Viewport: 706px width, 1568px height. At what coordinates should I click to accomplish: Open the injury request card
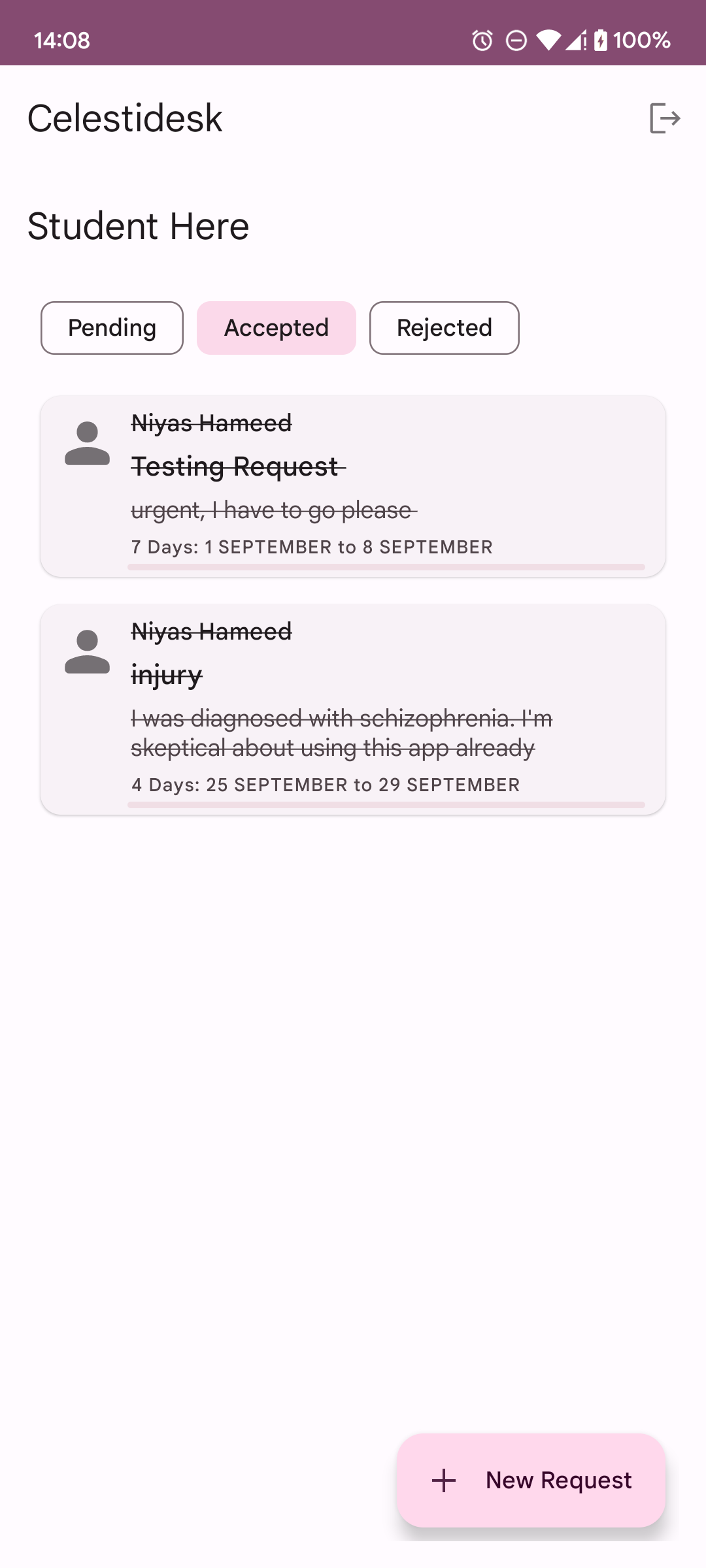click(353, 709)
